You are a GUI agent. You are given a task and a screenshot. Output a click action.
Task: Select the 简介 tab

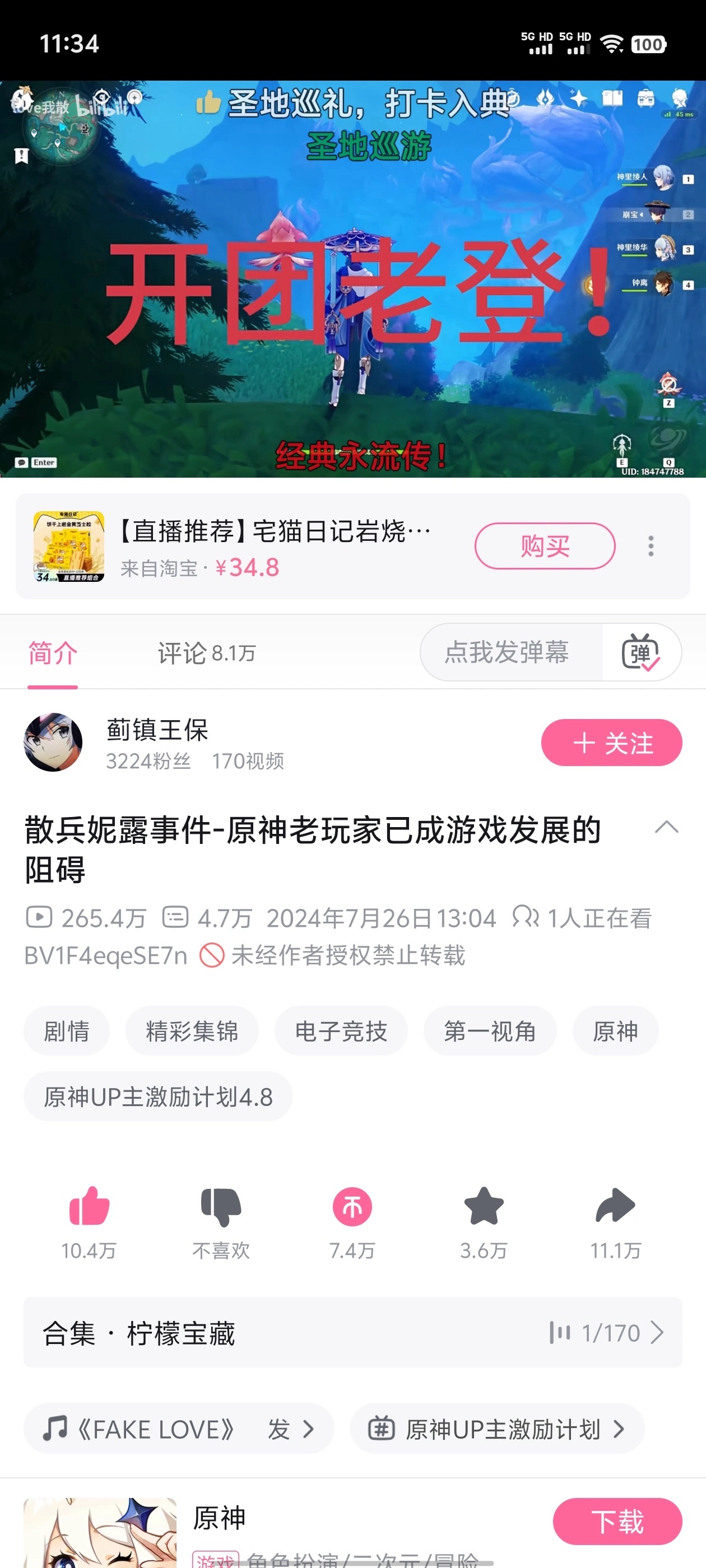[52, 652]
